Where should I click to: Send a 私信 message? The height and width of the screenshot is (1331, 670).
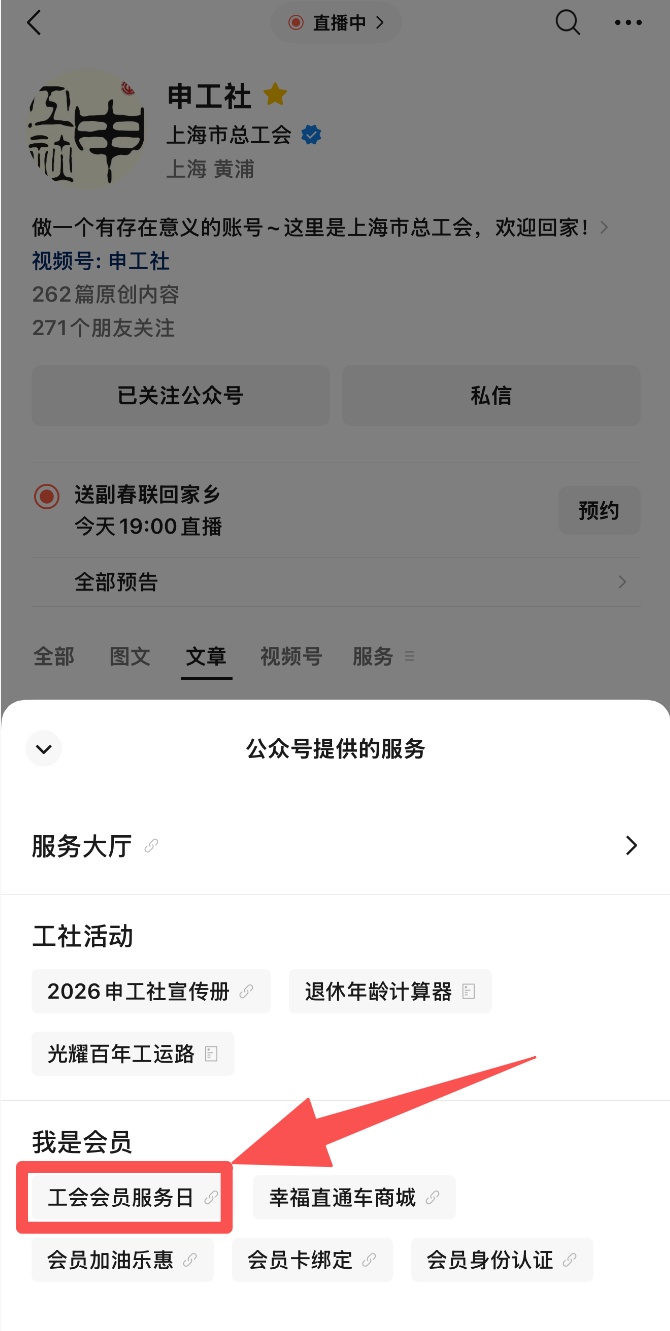click(x=491, y=396)
